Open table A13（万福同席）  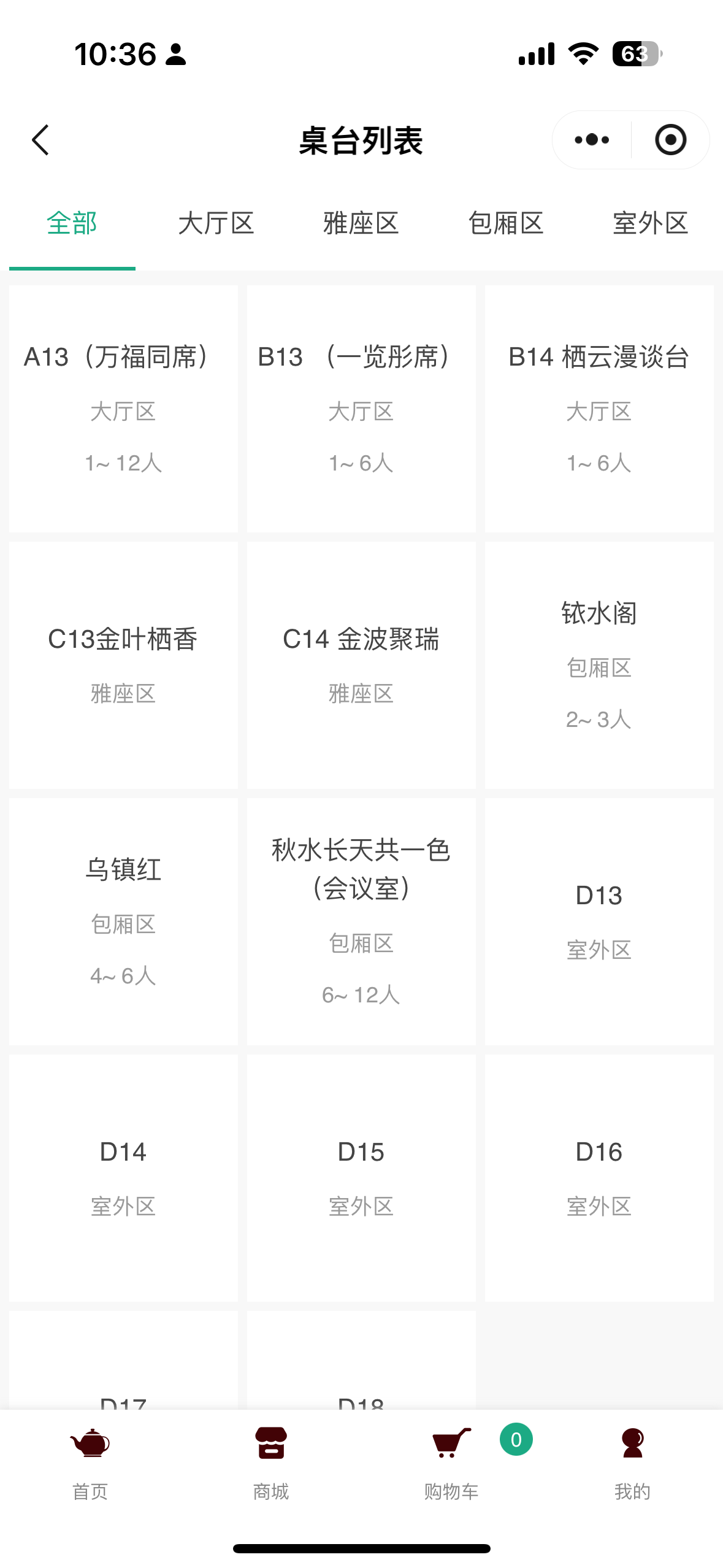click(x=123, y=409)
